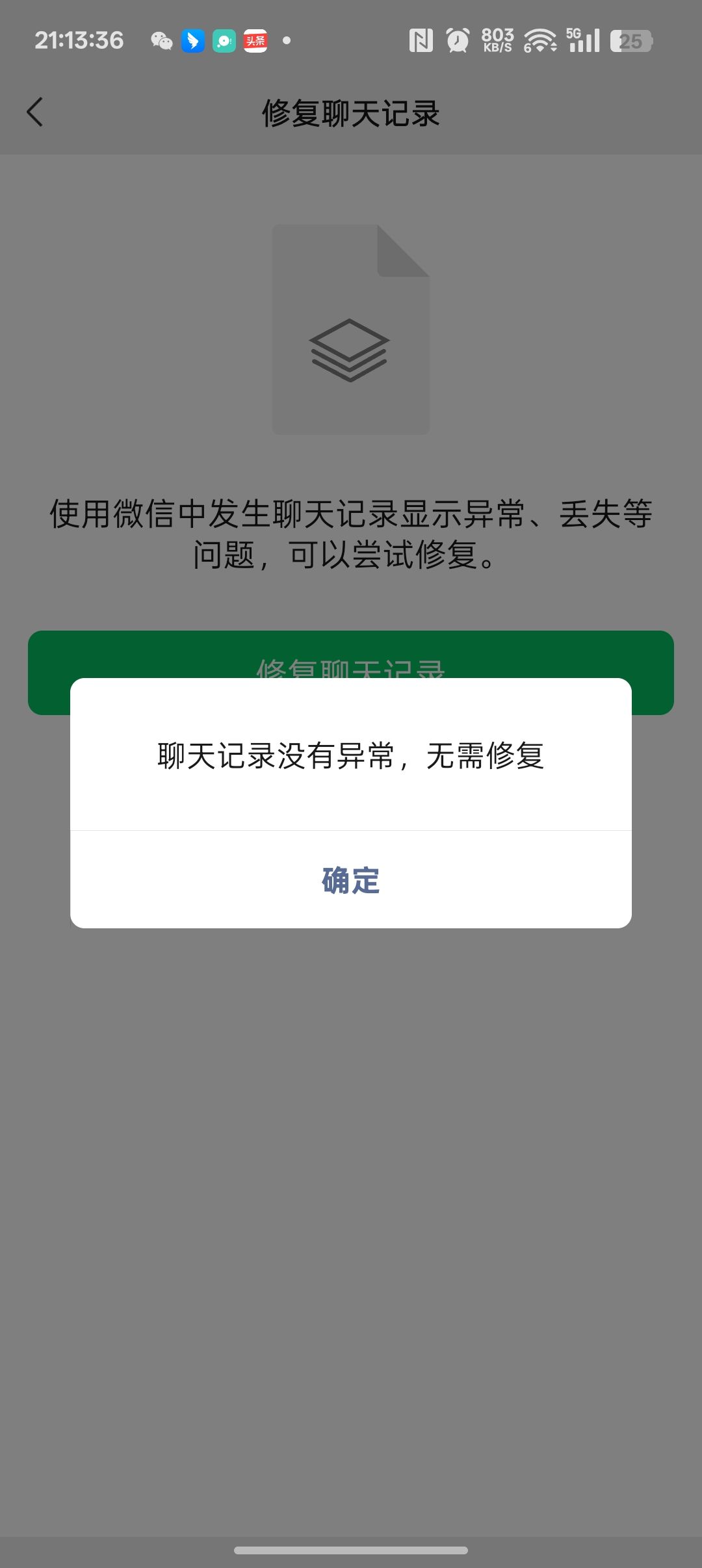The height and width of the screenshot is (1568, 702).
Task: Confirm the dialog by tapping 确定
Action: pyautogui.click(x=350, y=880)
